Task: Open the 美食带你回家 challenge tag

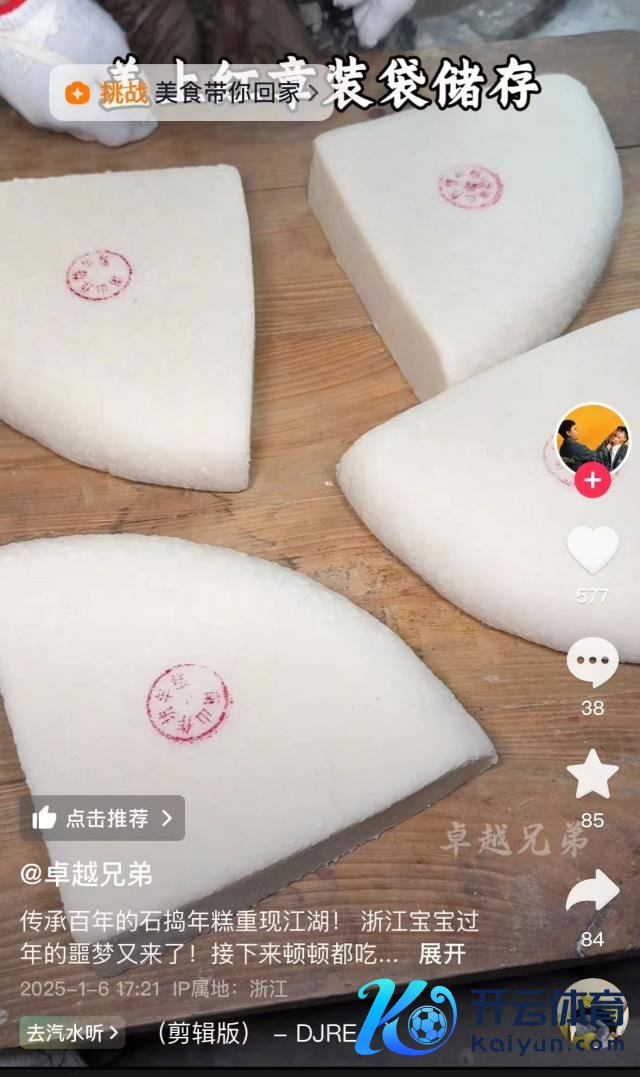Action: tap(192, 94)
